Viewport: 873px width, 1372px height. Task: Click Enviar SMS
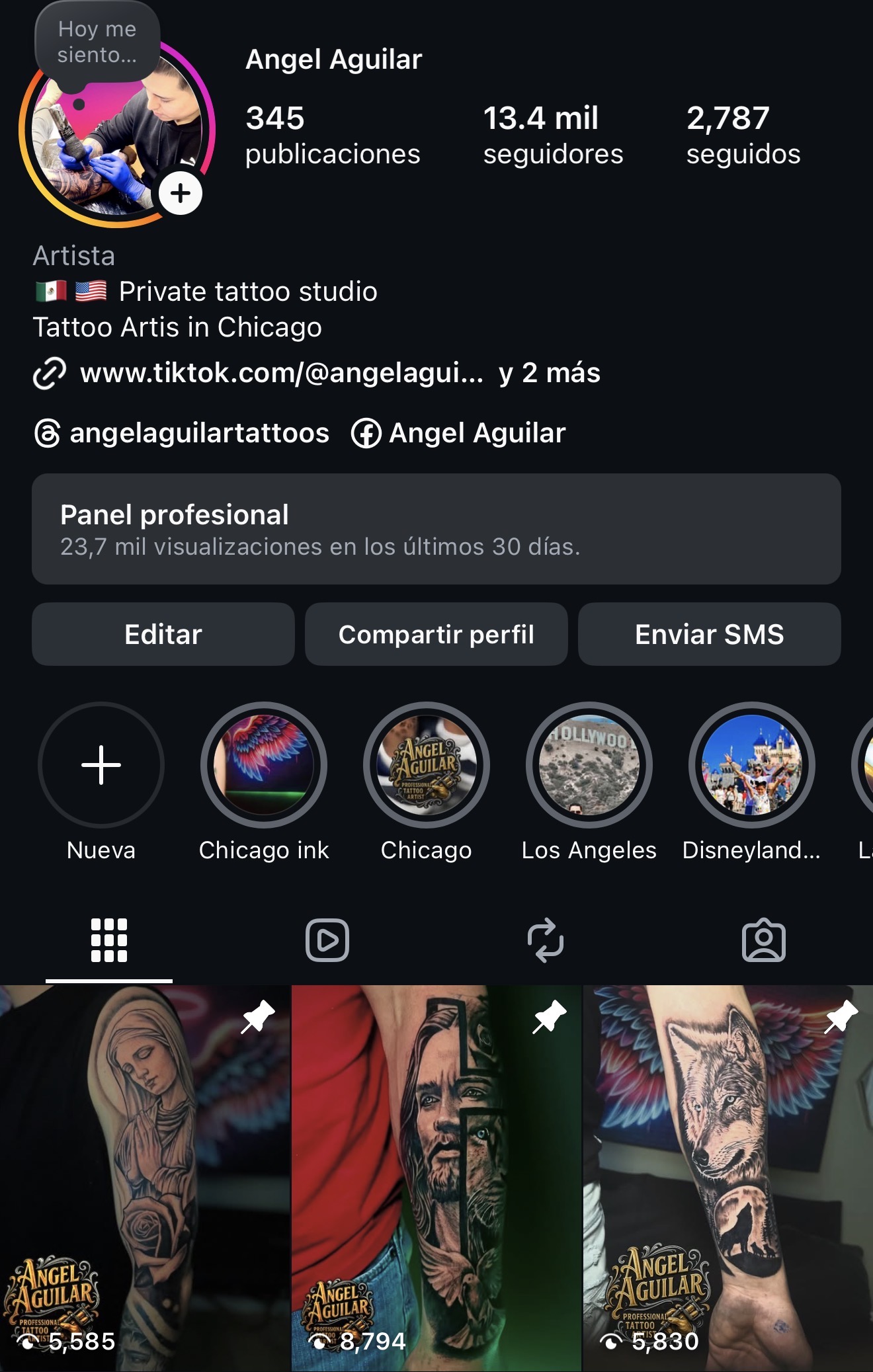(708, 634)
